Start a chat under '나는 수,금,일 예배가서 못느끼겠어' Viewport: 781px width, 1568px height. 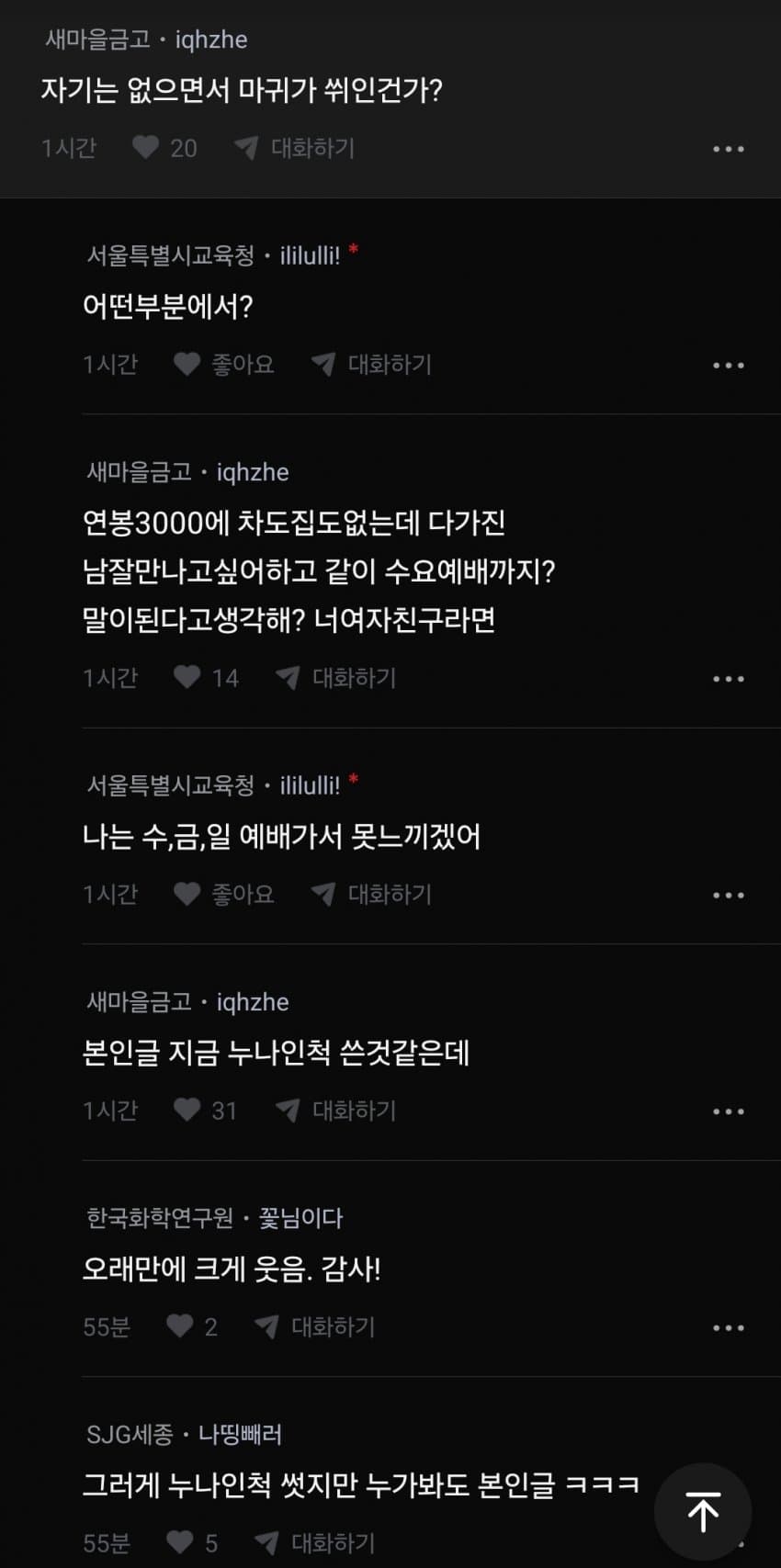point(372,894)
